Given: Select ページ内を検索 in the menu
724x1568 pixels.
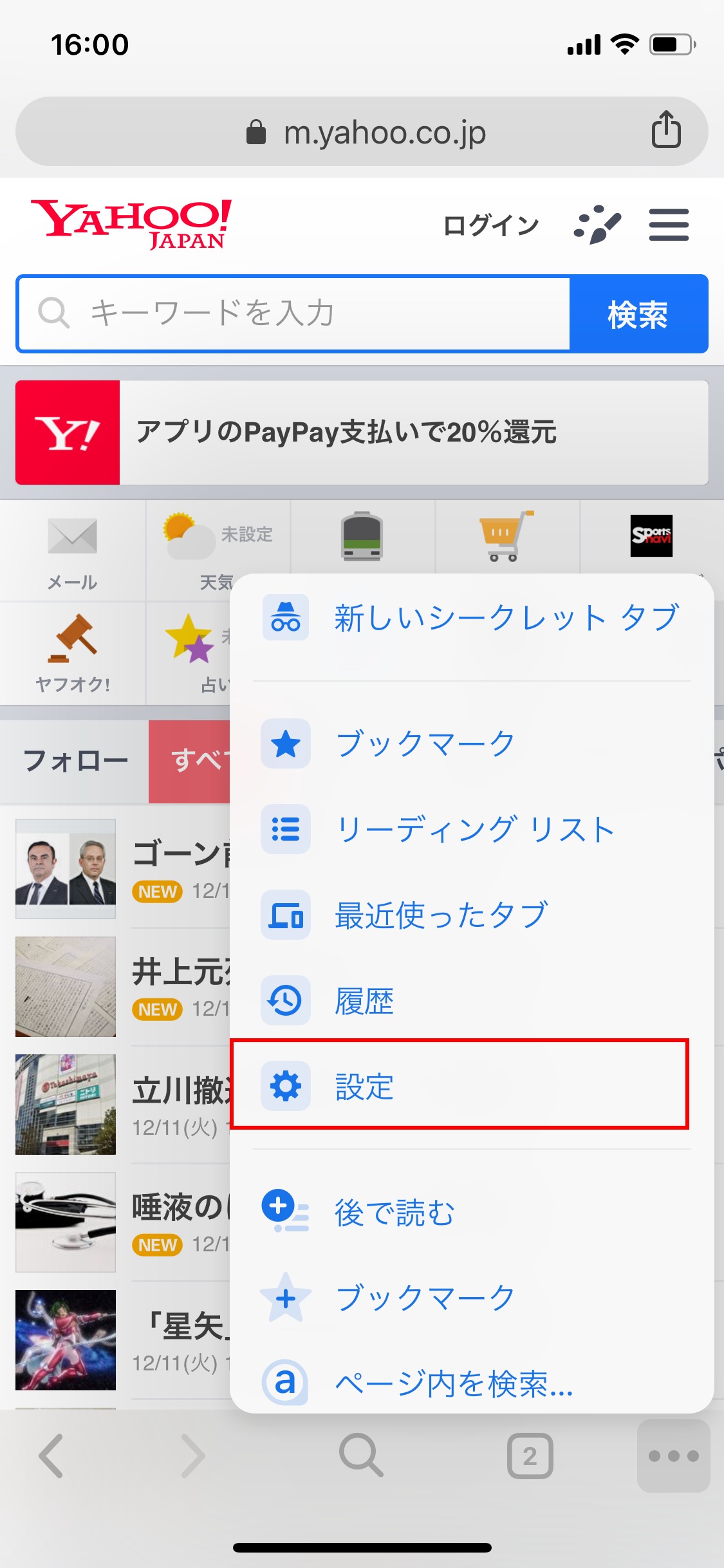Looking at the screenshot, I should click(453, 1383).
